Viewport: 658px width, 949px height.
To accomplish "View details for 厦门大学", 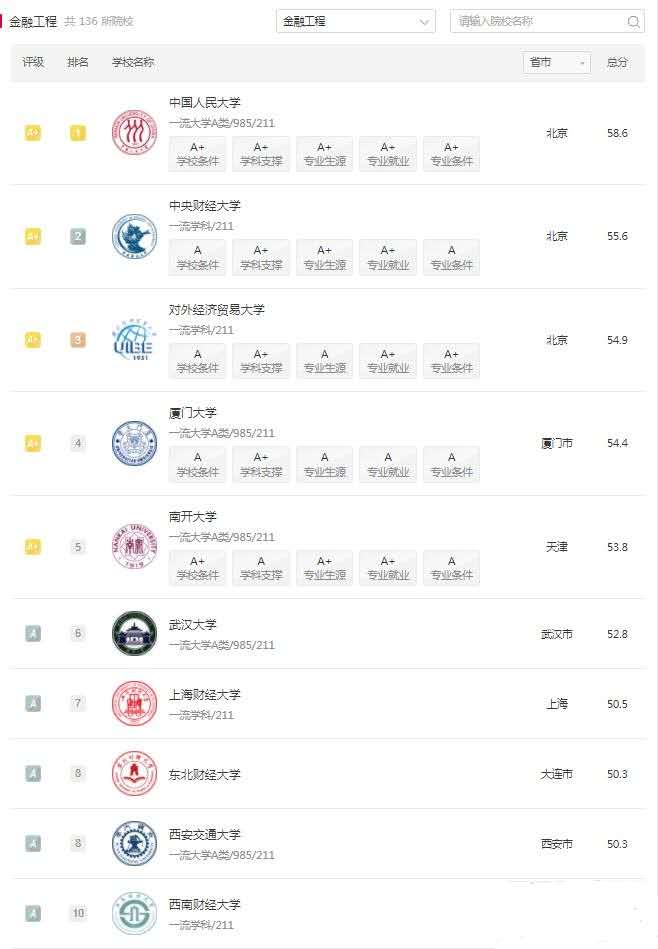I will click(193, 413).
